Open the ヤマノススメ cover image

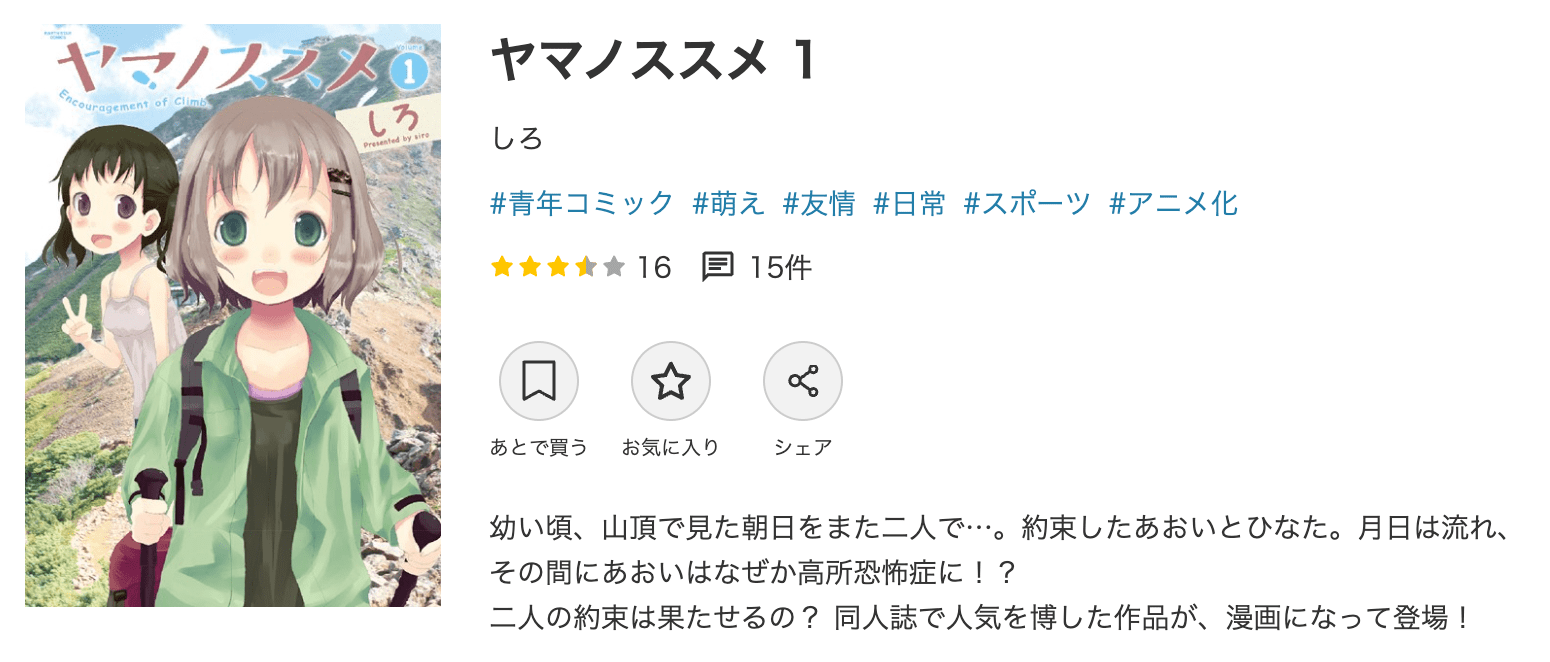tap(233, 315)
